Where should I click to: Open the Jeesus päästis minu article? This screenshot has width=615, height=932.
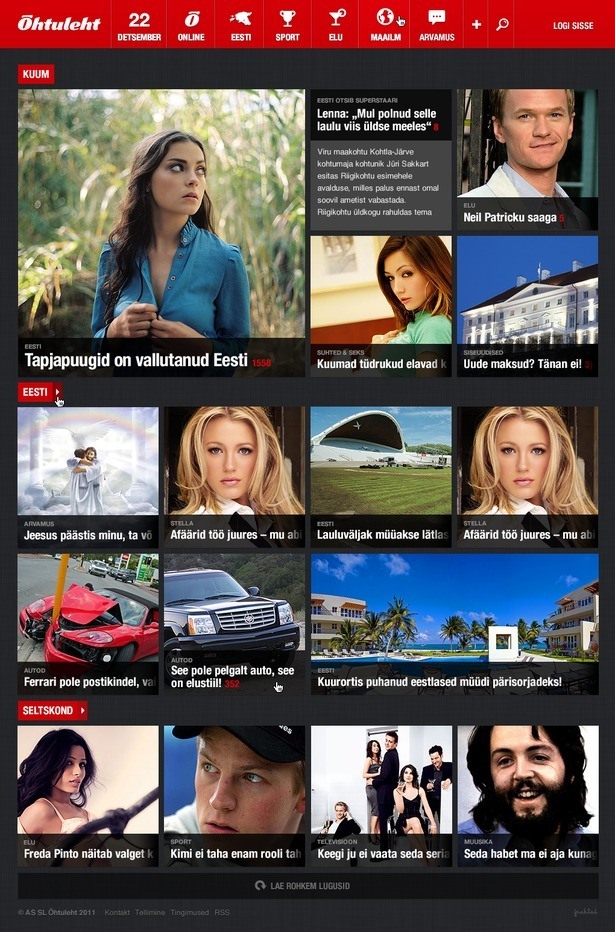click(x=88, y=536)
